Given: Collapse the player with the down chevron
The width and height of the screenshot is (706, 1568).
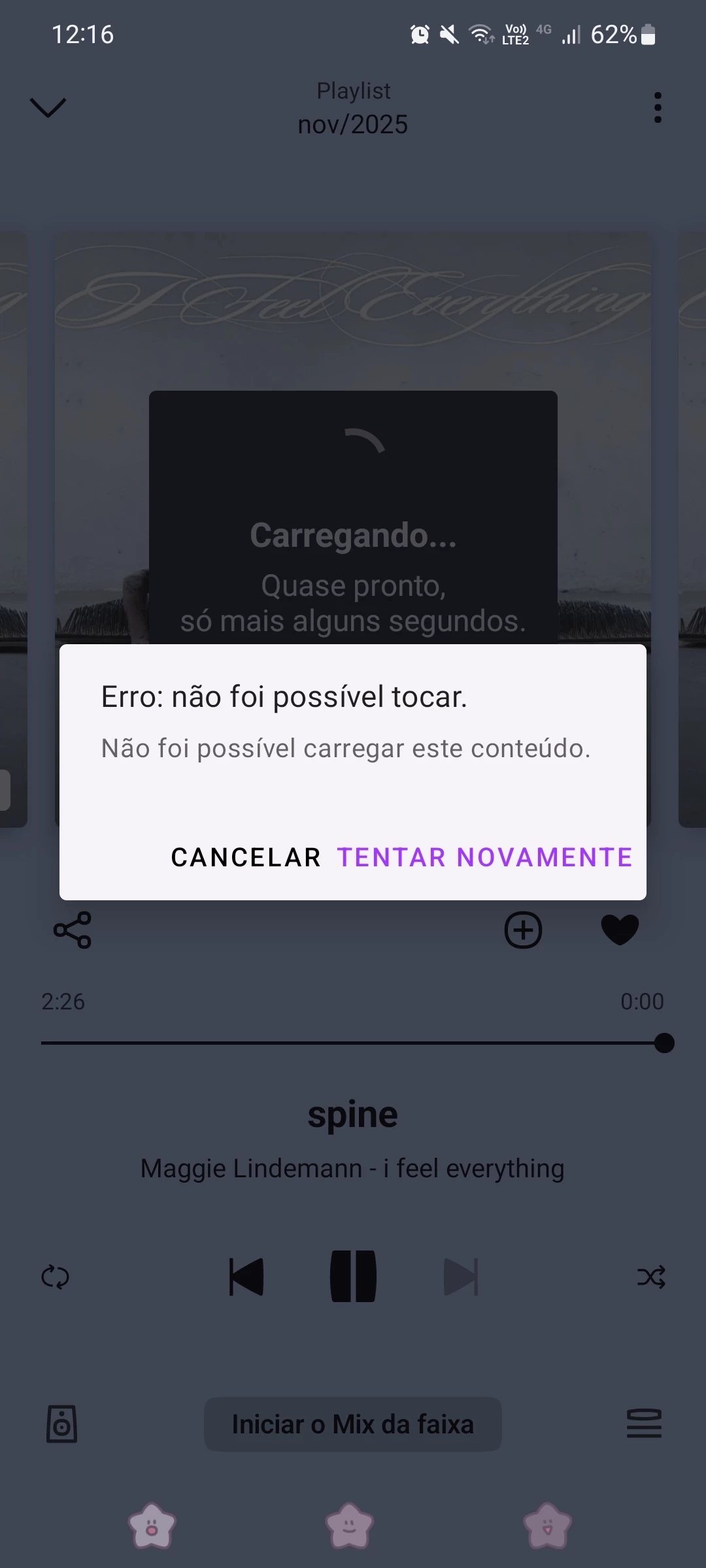Looking at the screenshot, I should 48,108.
